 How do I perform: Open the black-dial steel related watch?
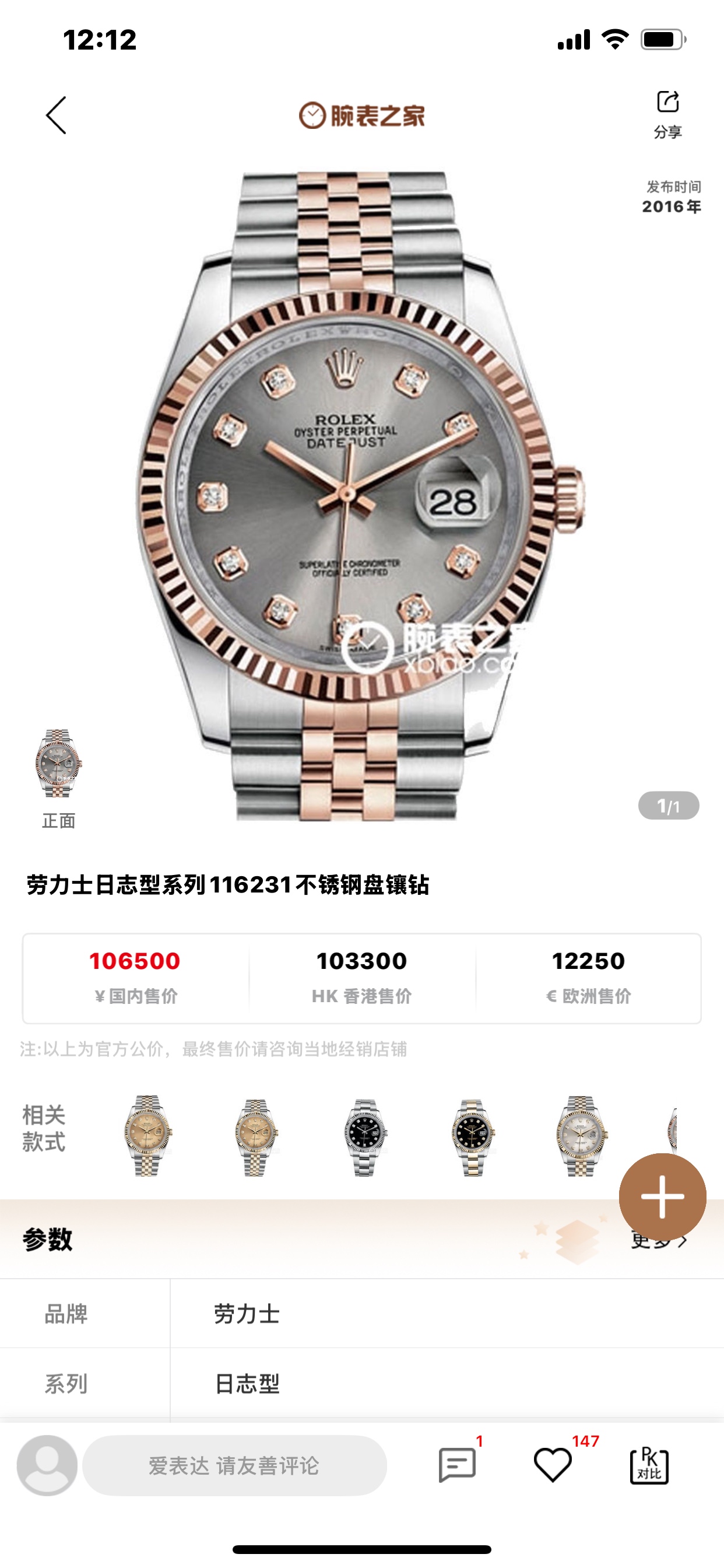pyautogui.click(x=365, y=1136)
